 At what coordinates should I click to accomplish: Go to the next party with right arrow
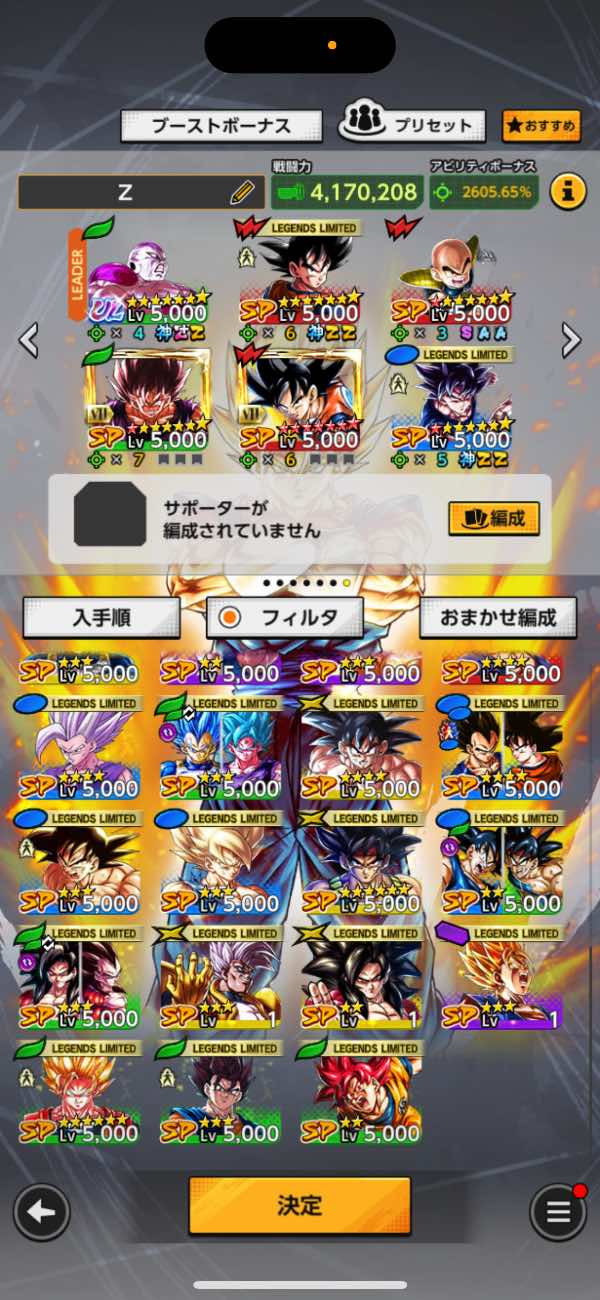tap(571, 340)
